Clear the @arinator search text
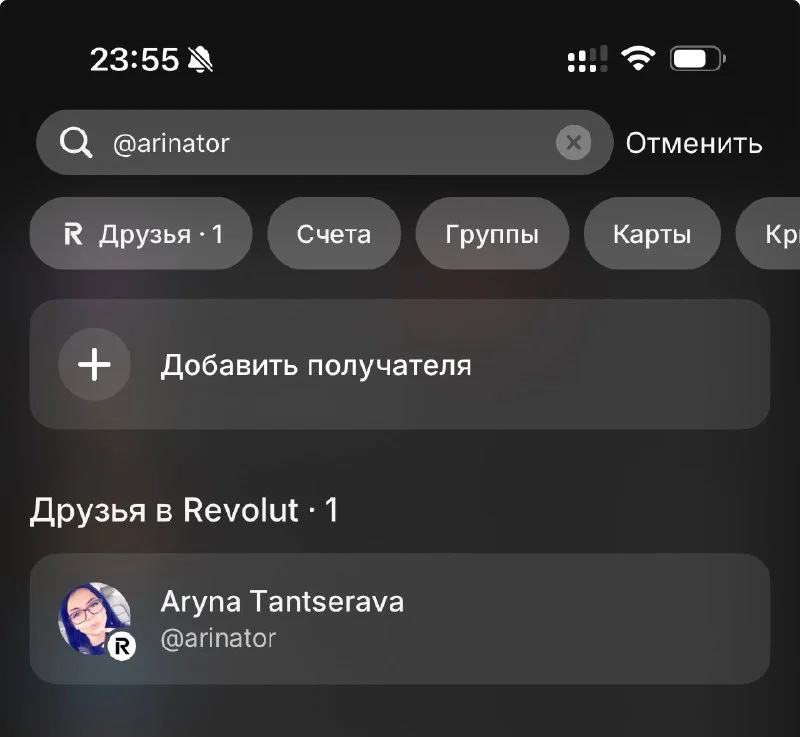This screenshot has width=800, height=737. pos(573,143)
